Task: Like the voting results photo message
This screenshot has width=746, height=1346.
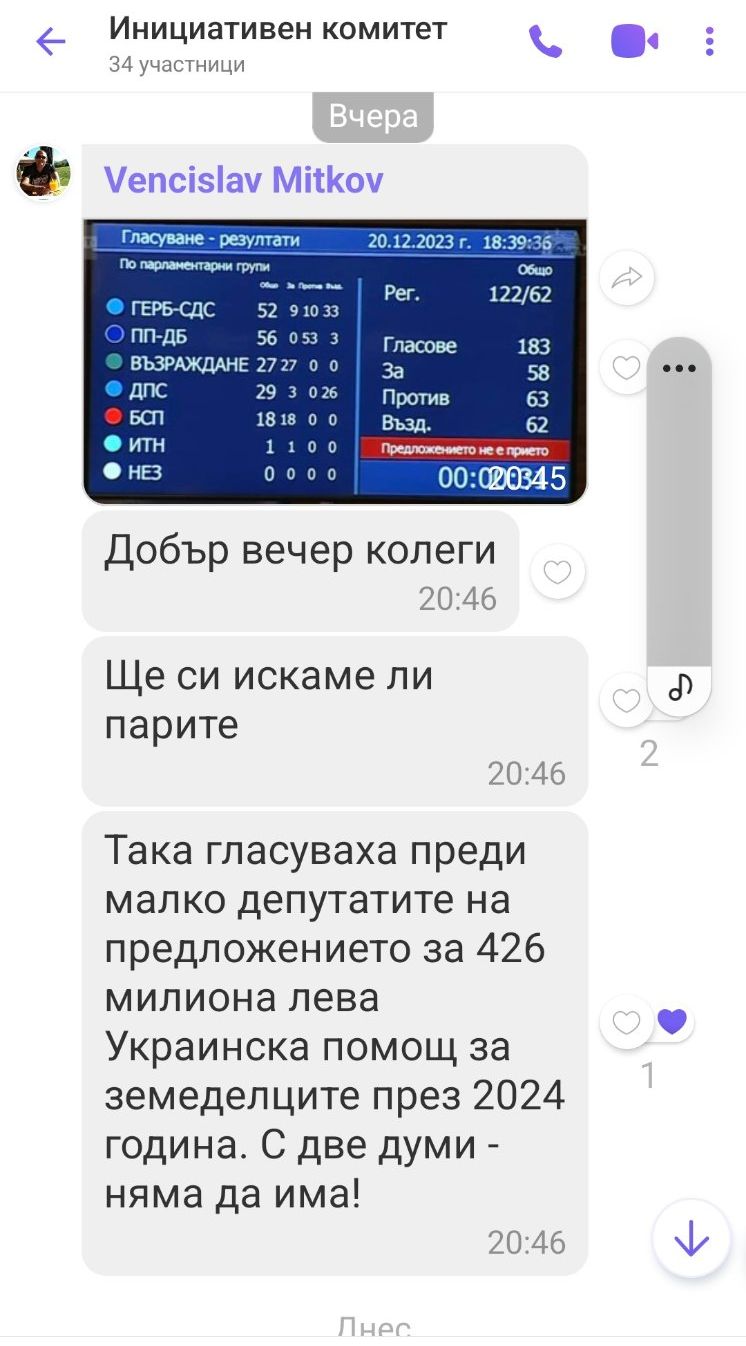Action: click(x=626, y=368)
